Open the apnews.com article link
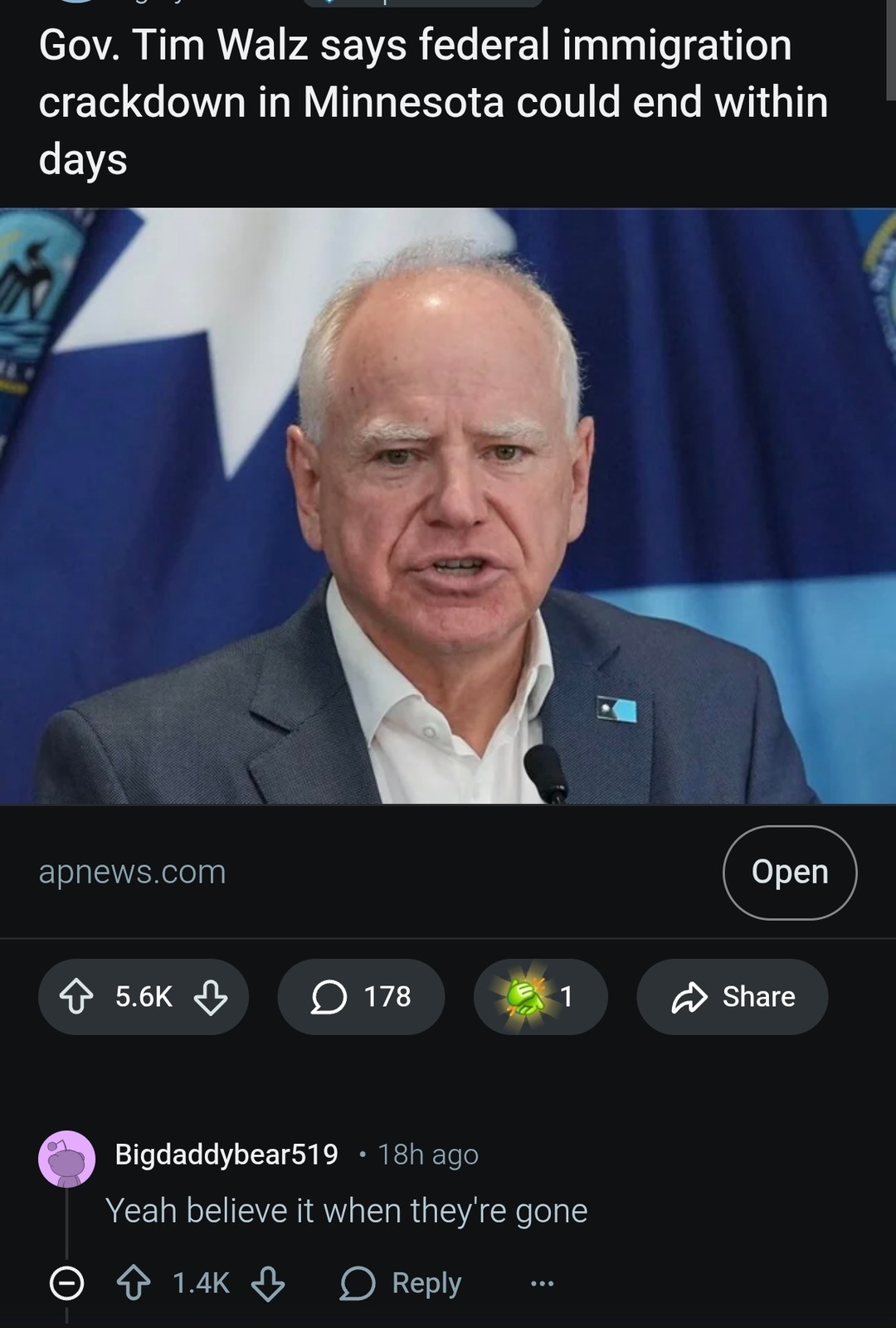896x1328 pixels. point(789,872)
